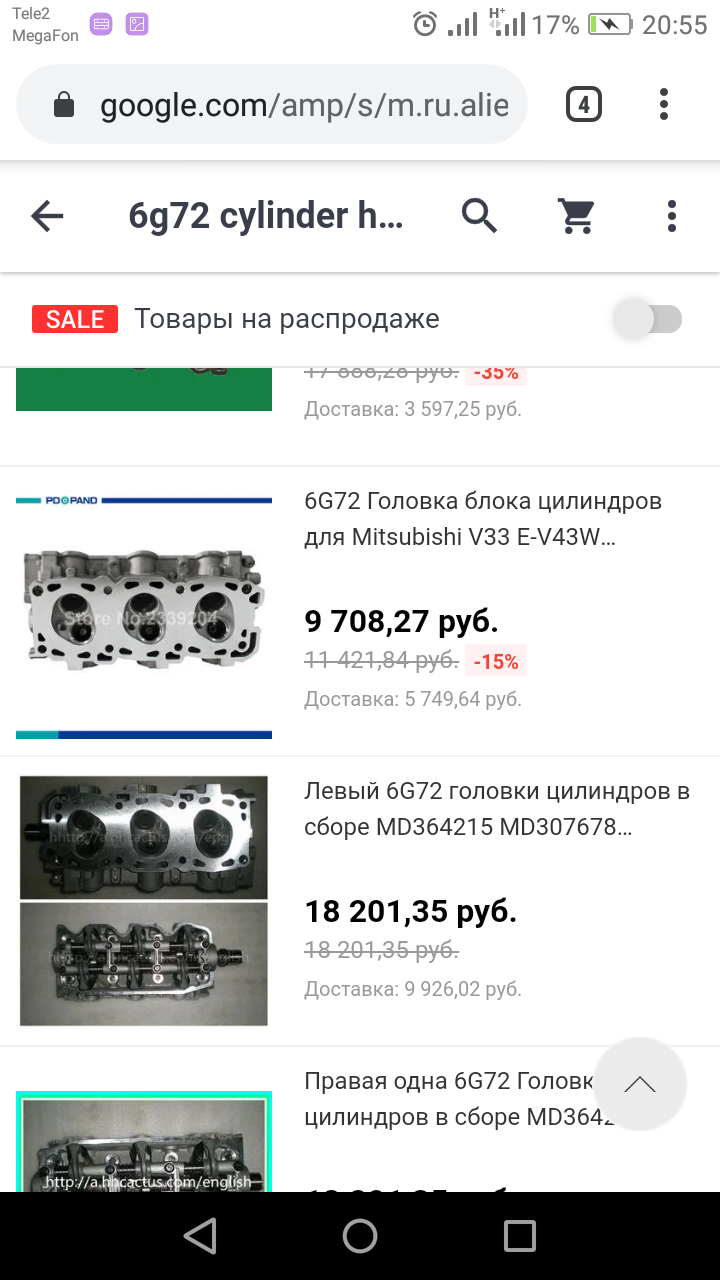Open the browser tab switcher
The image size is (720, 1280).
click(584, 104)
